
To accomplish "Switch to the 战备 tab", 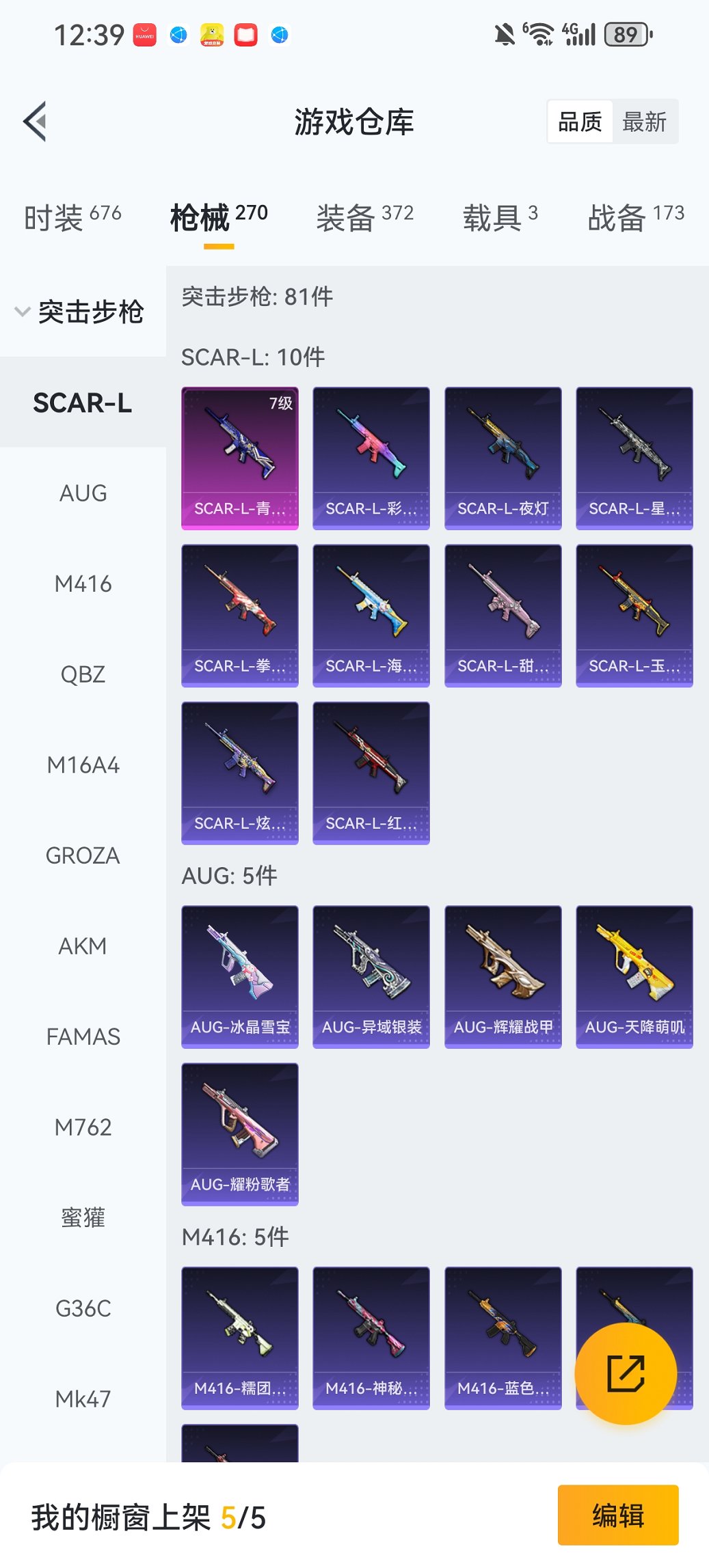I will click(x=635, y=217).
